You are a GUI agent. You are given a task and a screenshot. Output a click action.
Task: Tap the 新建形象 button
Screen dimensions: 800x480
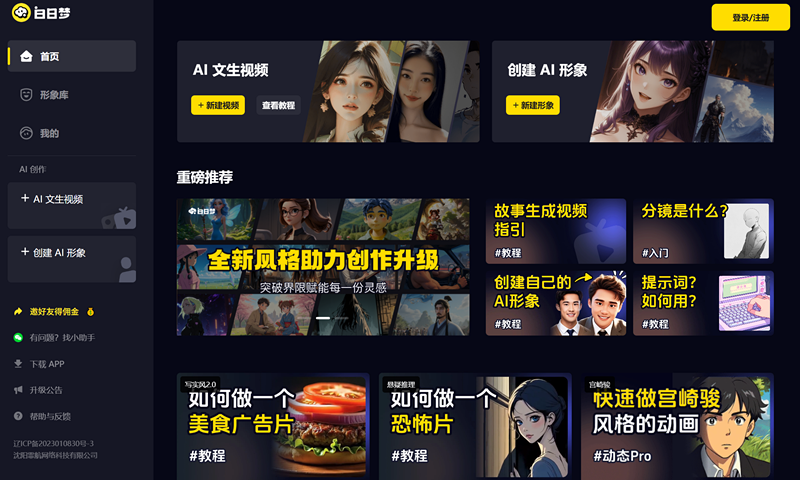tap(533, 105)
